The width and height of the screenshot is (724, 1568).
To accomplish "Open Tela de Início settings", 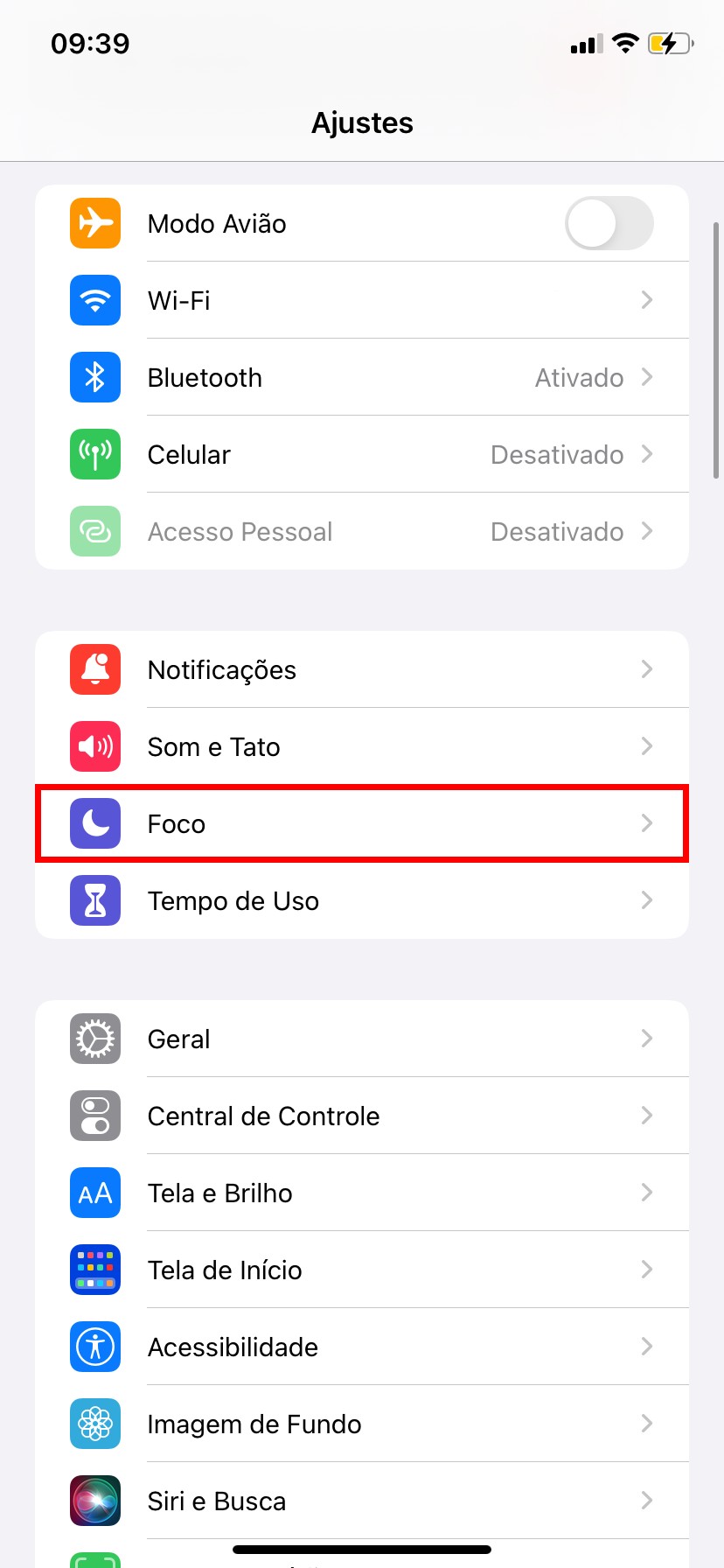I will pyautogui.click(x=362, y=1270).
